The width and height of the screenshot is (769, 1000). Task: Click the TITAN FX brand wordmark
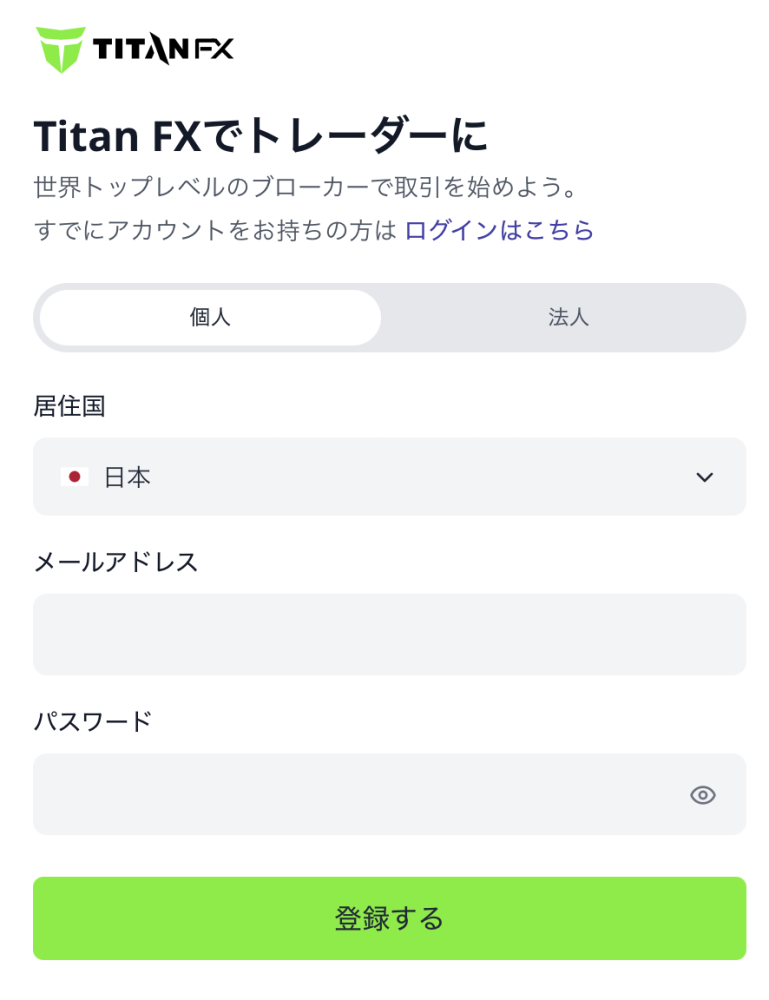[164, 45]
